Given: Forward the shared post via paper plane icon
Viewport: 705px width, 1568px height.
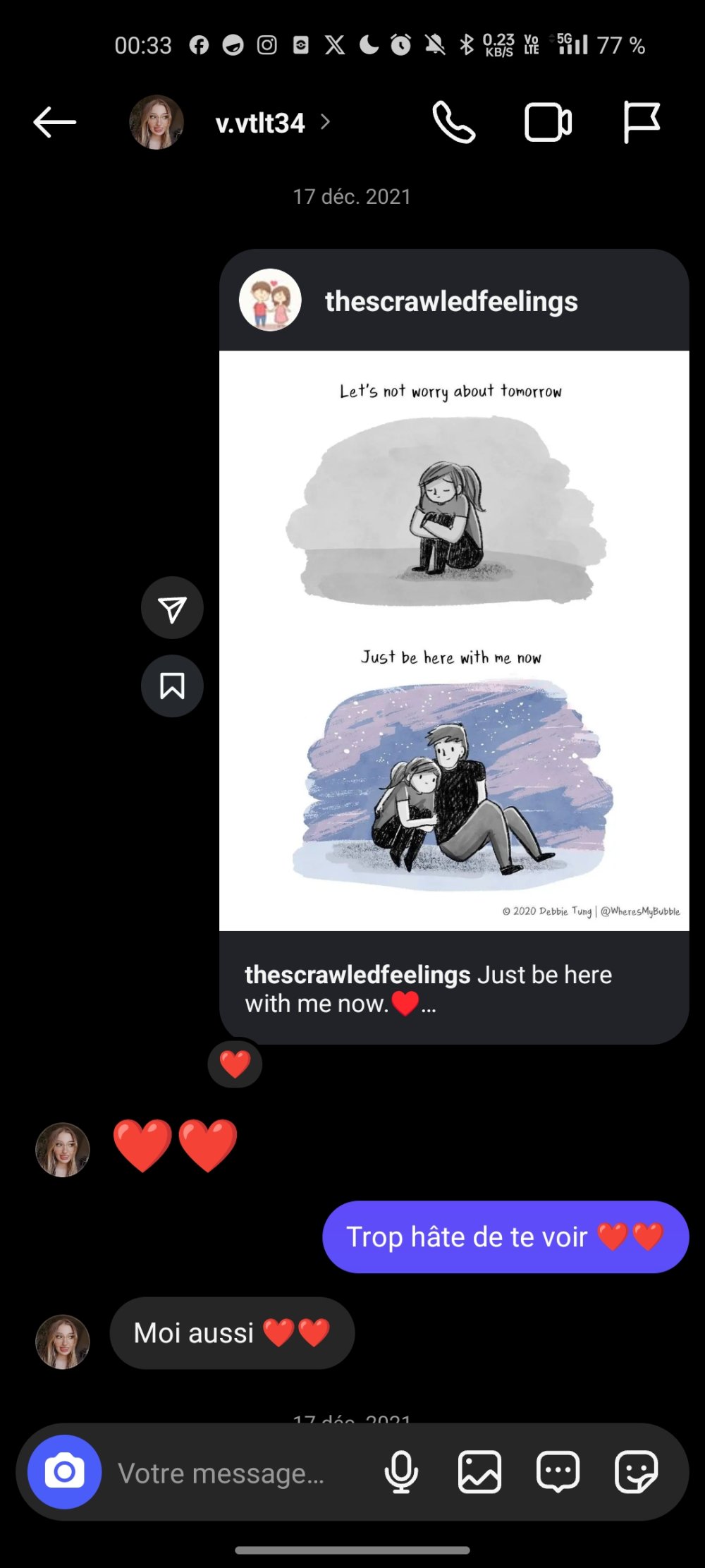Looking at the screenshot, I should coord(172,608).
